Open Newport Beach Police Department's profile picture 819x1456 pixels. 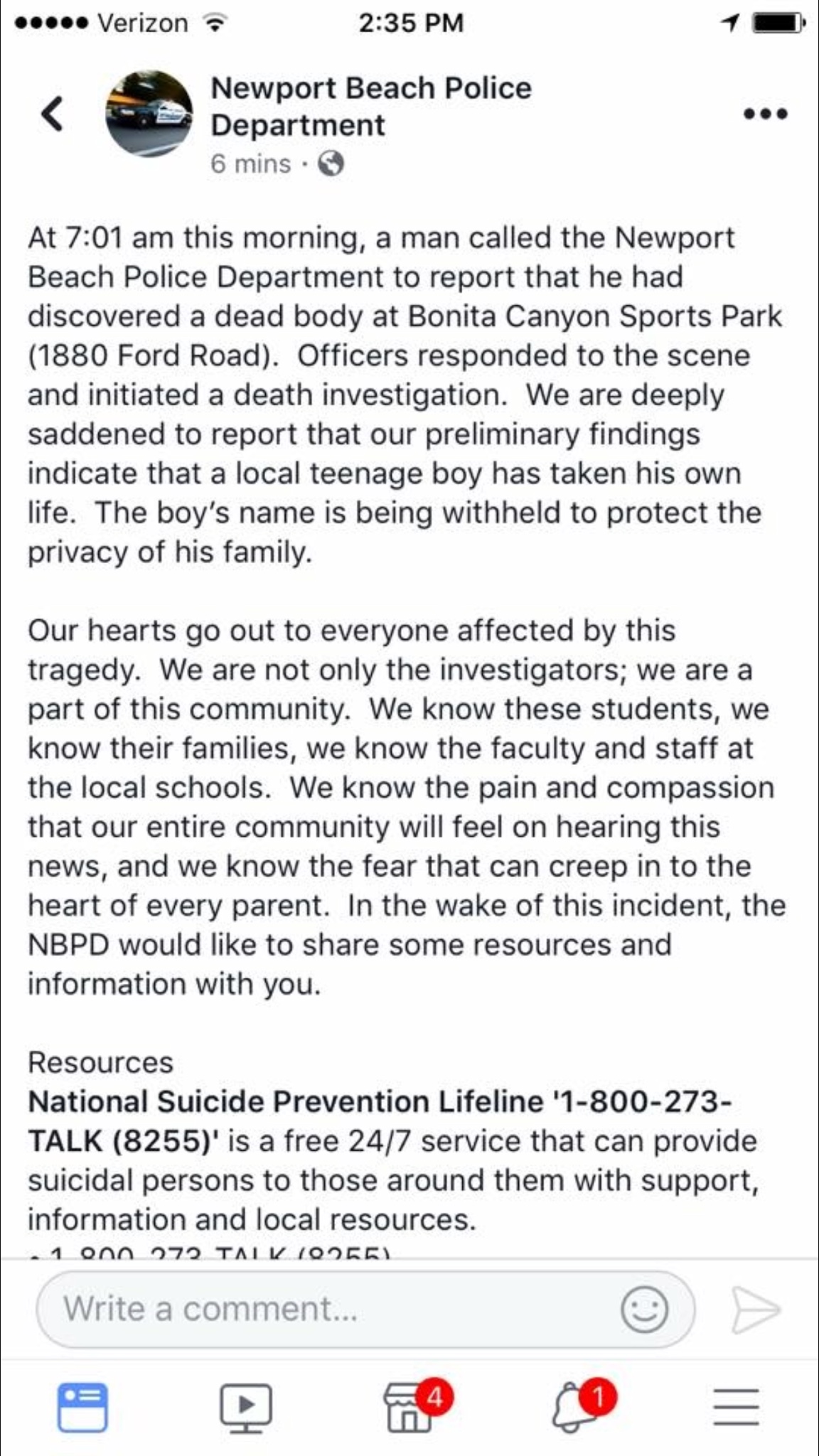point(149,114)
